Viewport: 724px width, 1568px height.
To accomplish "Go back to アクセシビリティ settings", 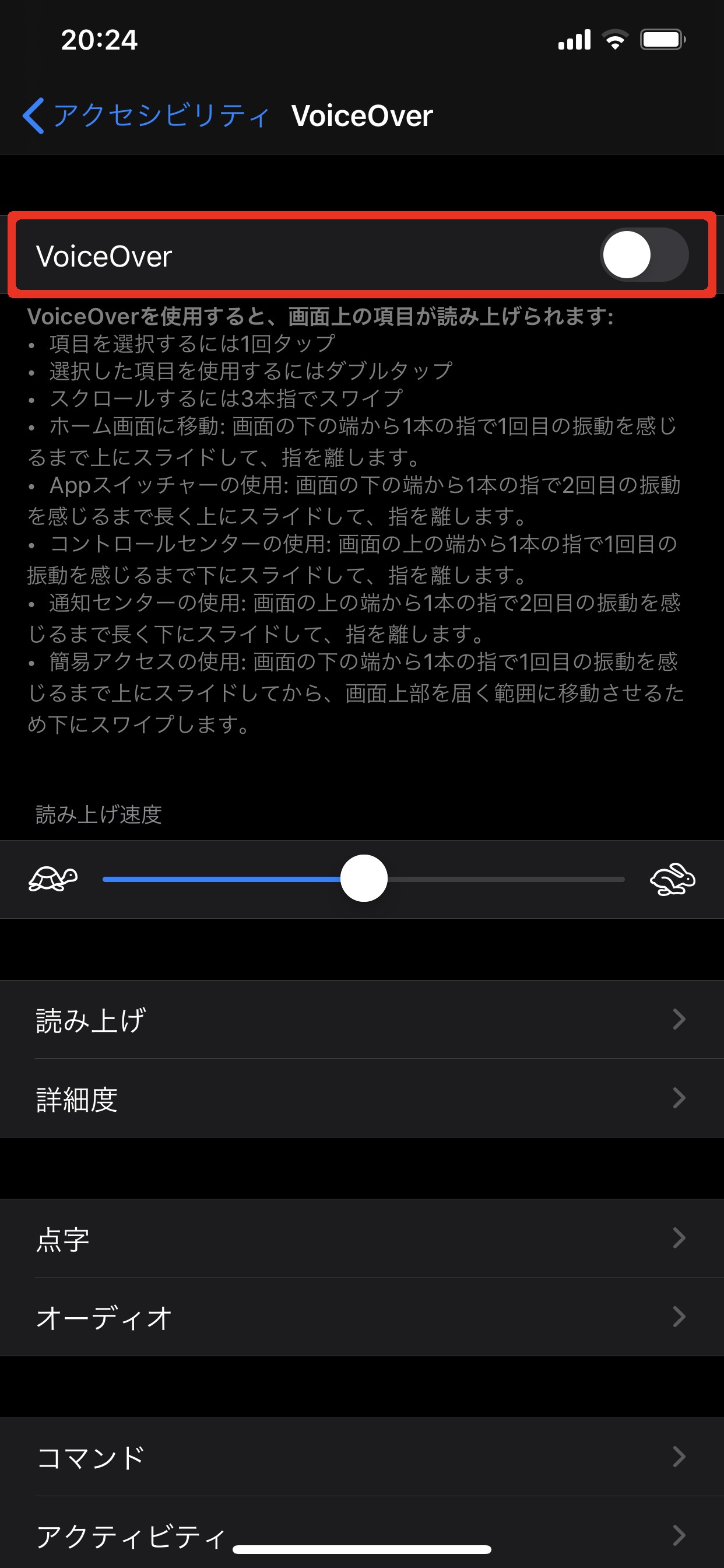I will [x=146, y=116].
